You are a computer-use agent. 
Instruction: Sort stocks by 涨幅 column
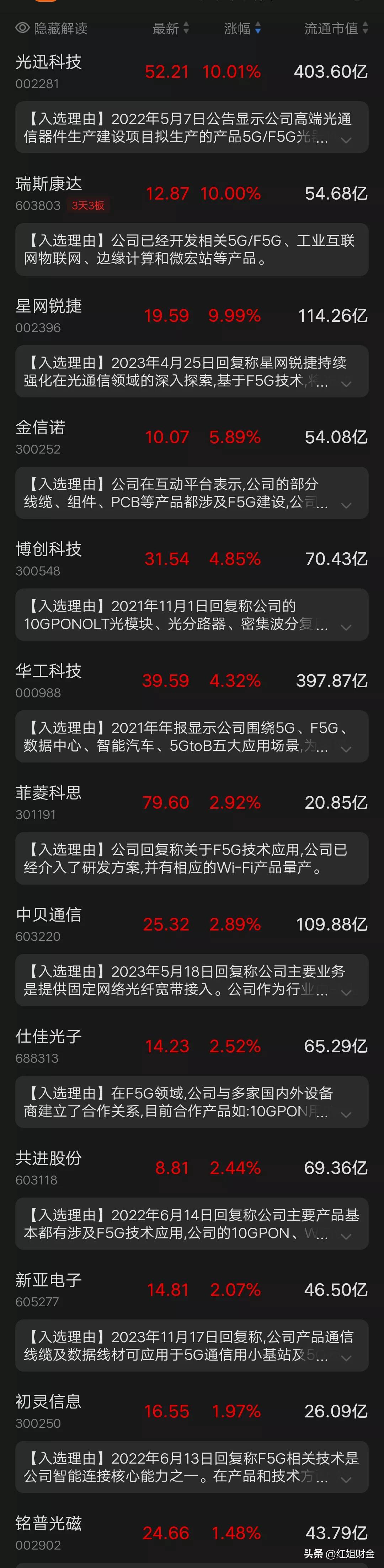coord(242,29)
